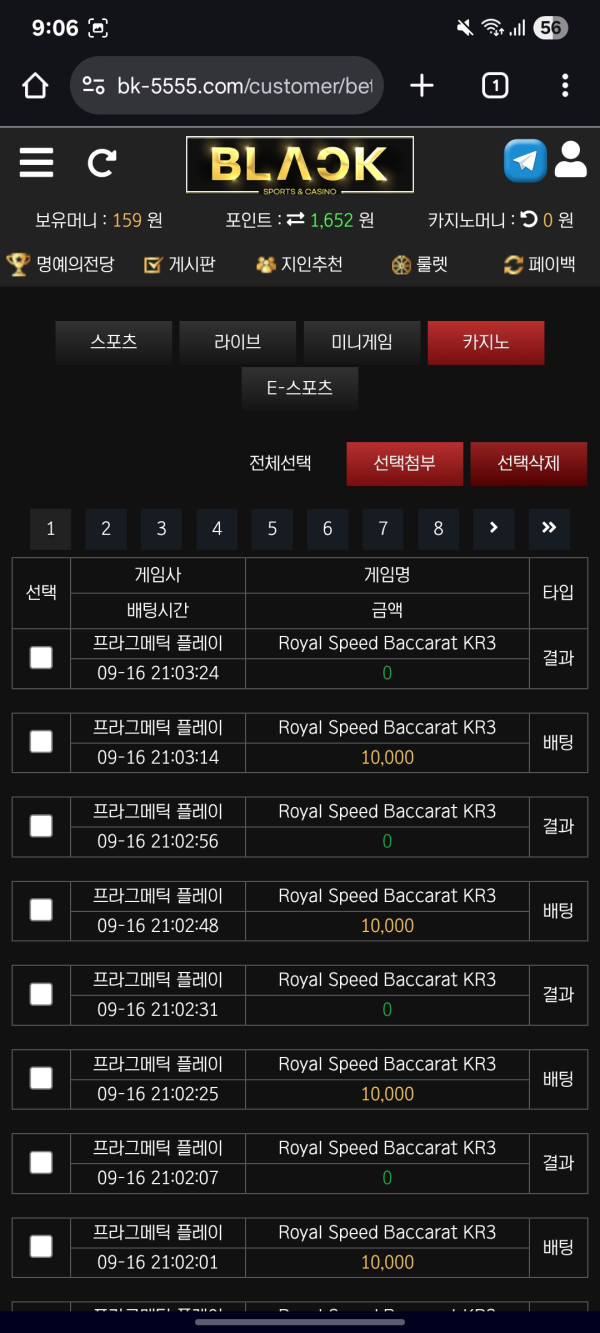This screenshot has height=1333, width=600.
Task: Open the Telegram contact icon
Action: point(525,160)
